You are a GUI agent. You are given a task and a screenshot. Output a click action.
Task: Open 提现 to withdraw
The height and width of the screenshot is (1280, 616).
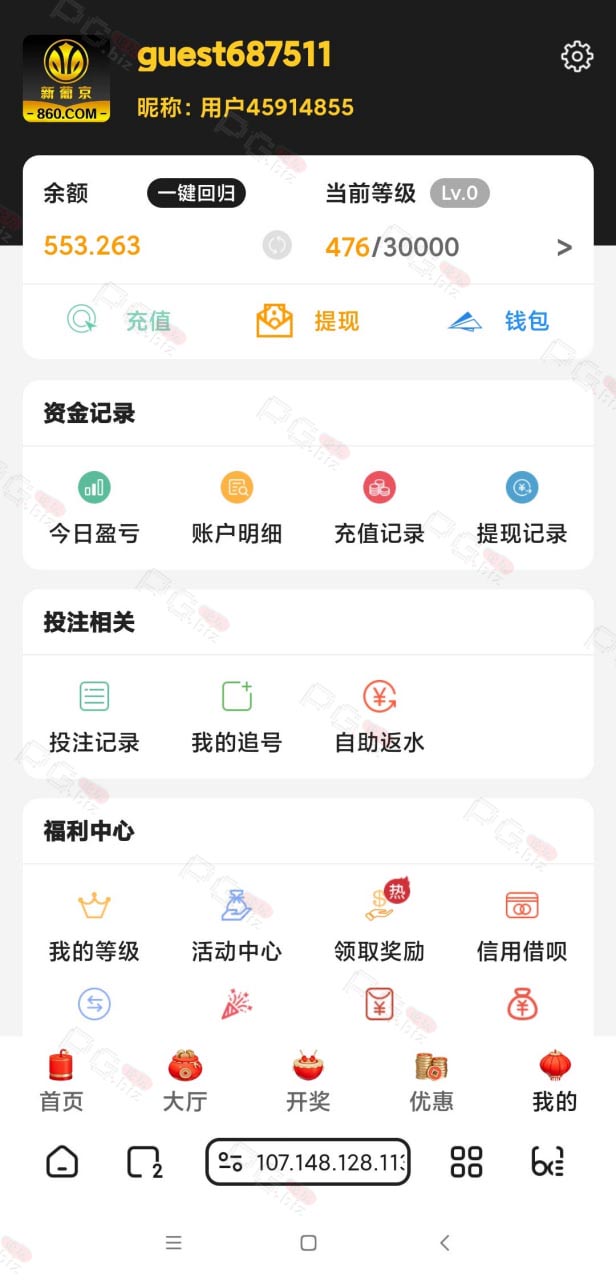(308, 321)
